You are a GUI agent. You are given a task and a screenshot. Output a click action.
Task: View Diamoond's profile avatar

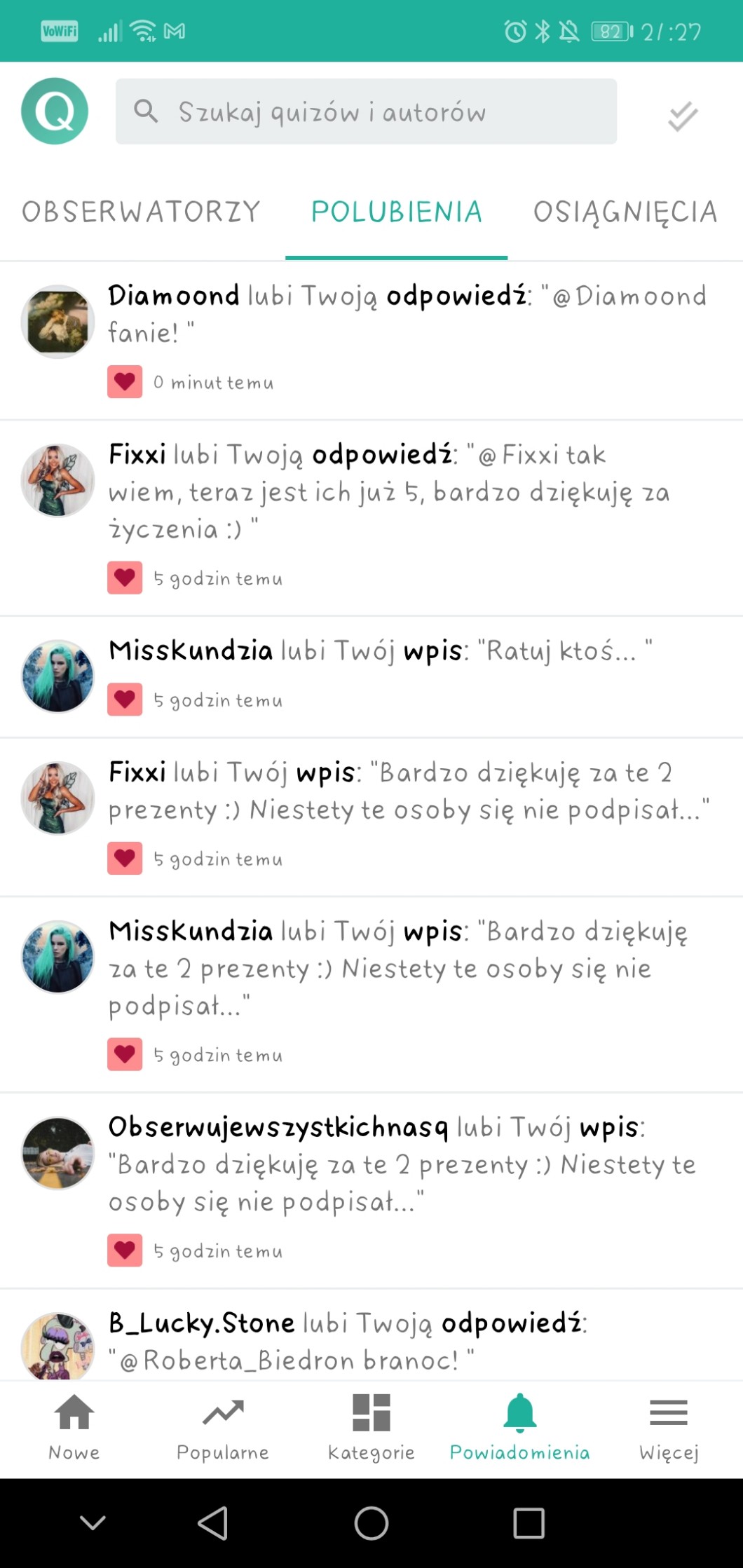pos(57,321)
